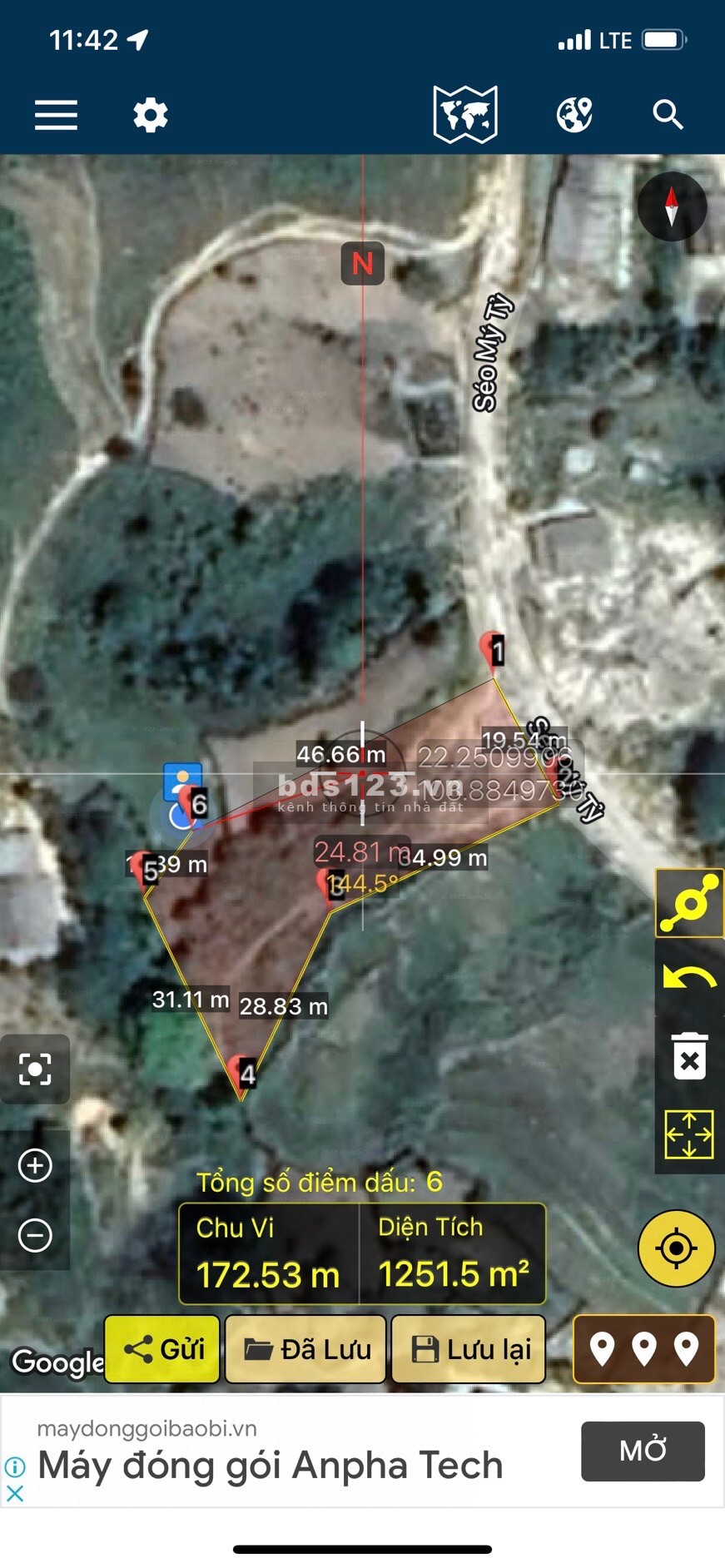The height and width of the screenshot is (1568, 725).
Task: Search for a location
Action: coord(668,115)
